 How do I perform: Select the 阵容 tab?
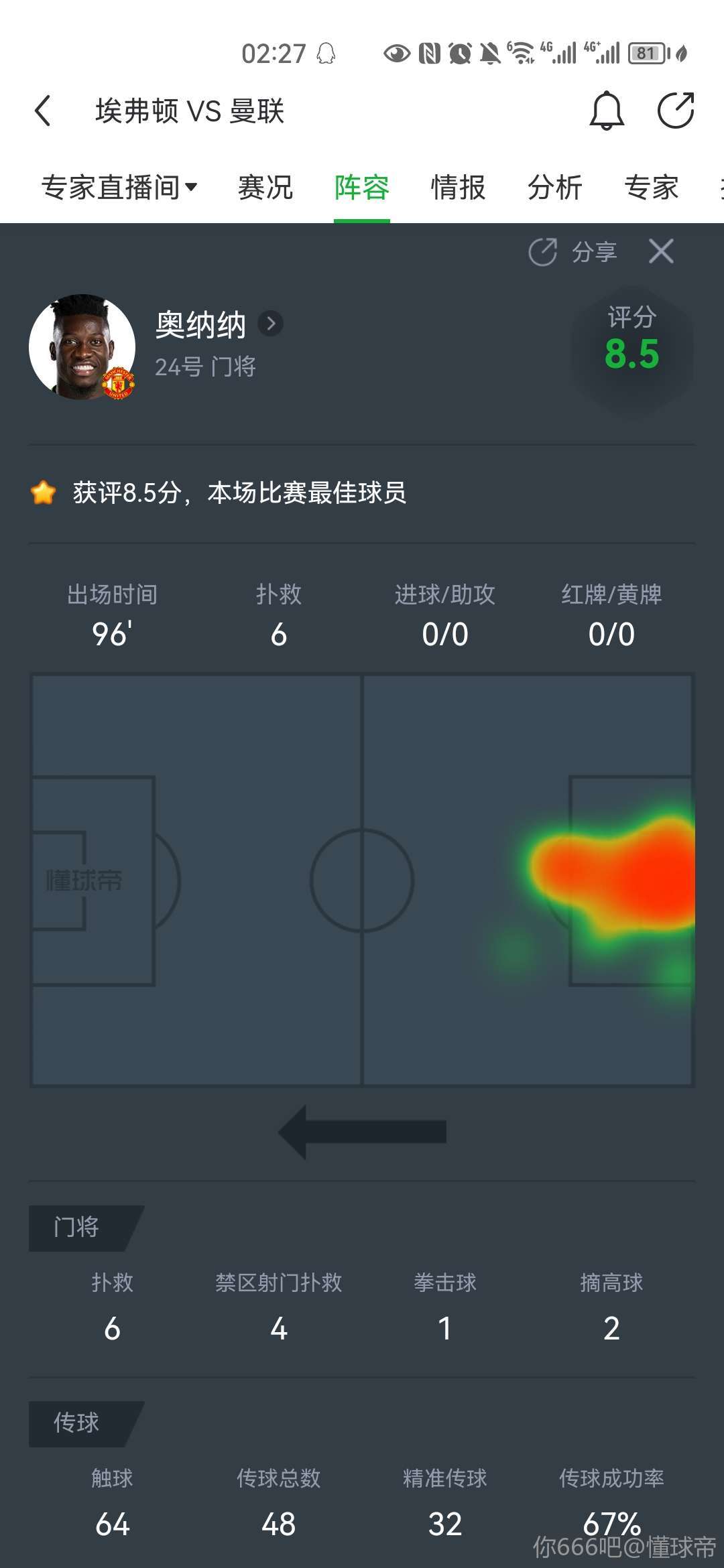click(x=362, y=188)
